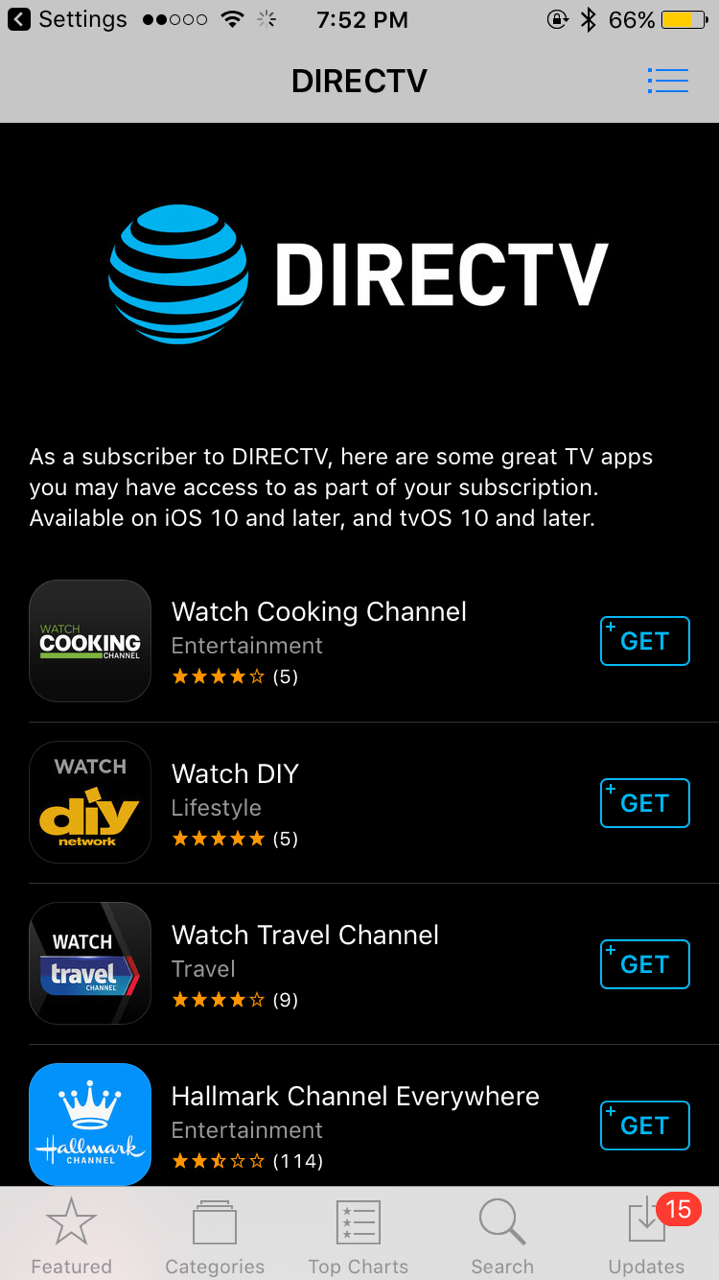The image size is (719, 1280).
Task: Go to the Search tab
Action: pos(502,1237)
